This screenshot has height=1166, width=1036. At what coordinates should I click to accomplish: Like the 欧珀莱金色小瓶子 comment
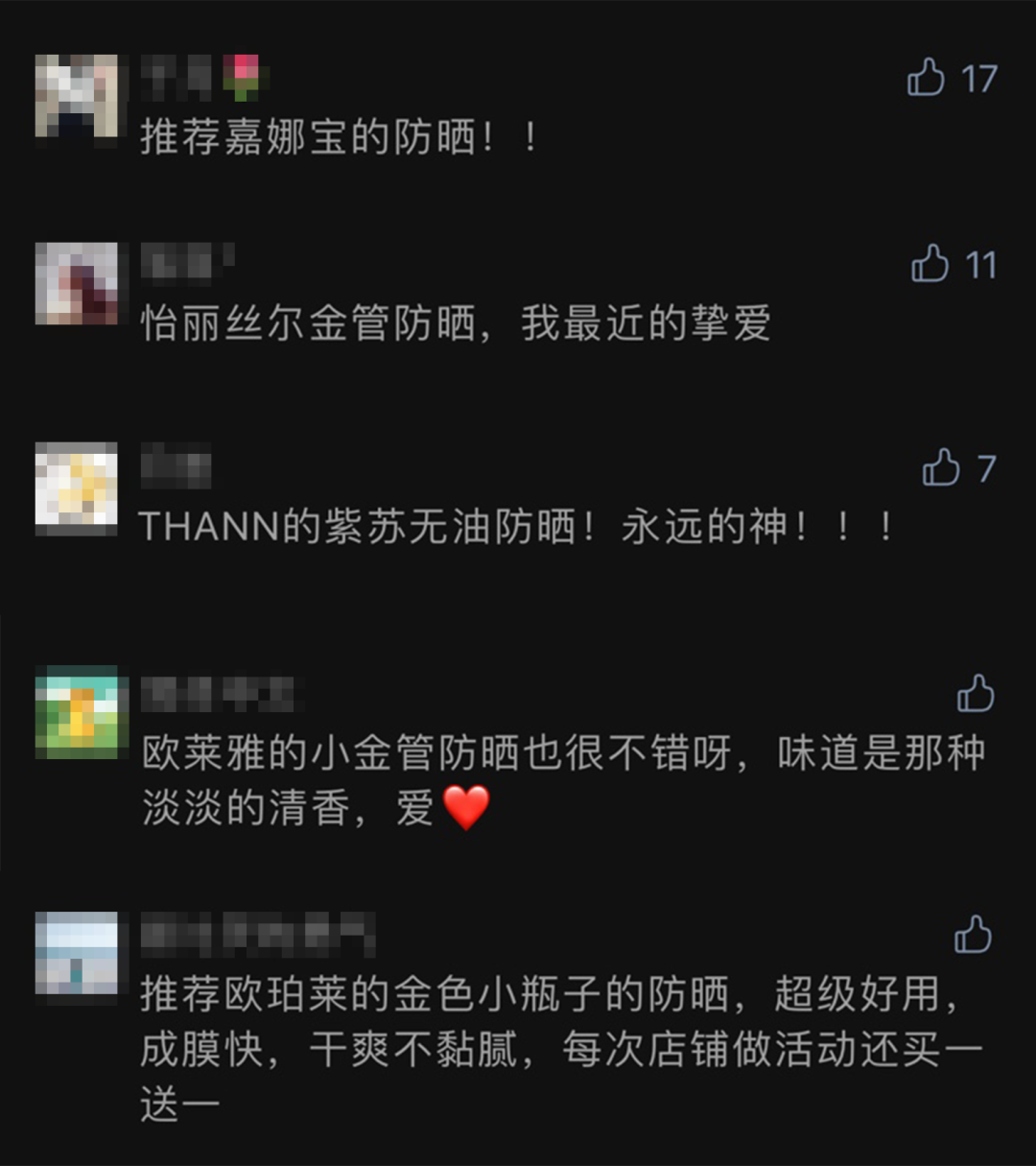click(x=973, y=935)
